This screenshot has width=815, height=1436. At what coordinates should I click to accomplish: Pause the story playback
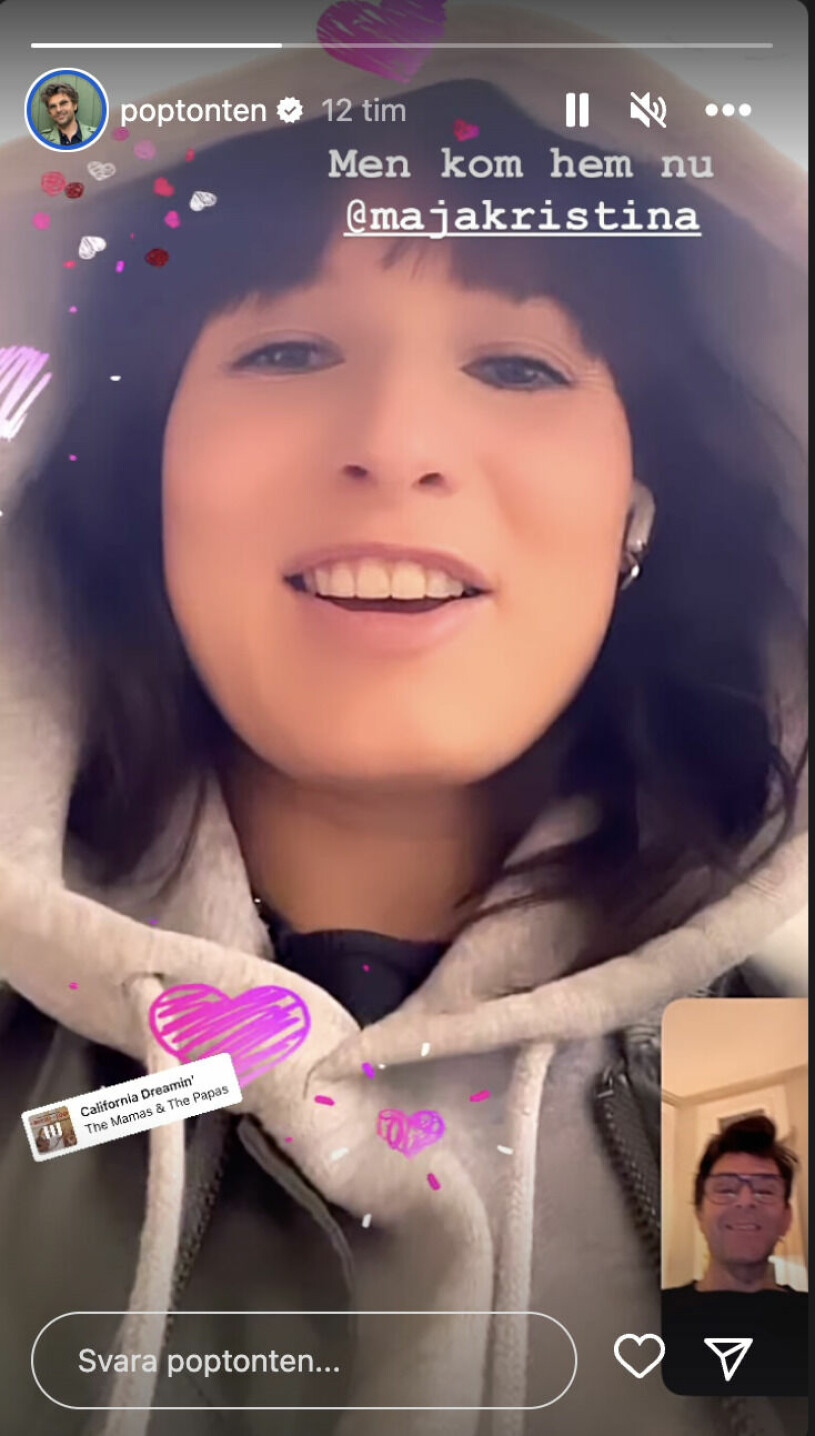[x=577, y=110]
